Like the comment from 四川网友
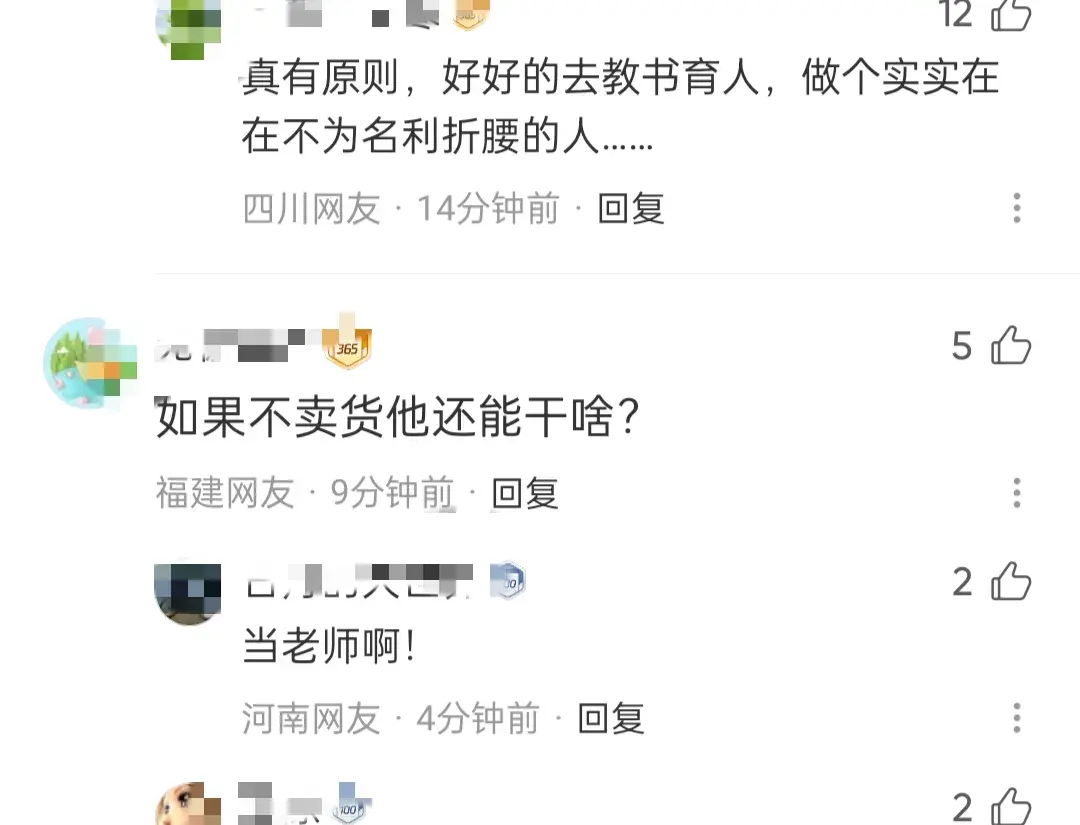This screenshot has width=1080, height=825. pos(1010,14)
